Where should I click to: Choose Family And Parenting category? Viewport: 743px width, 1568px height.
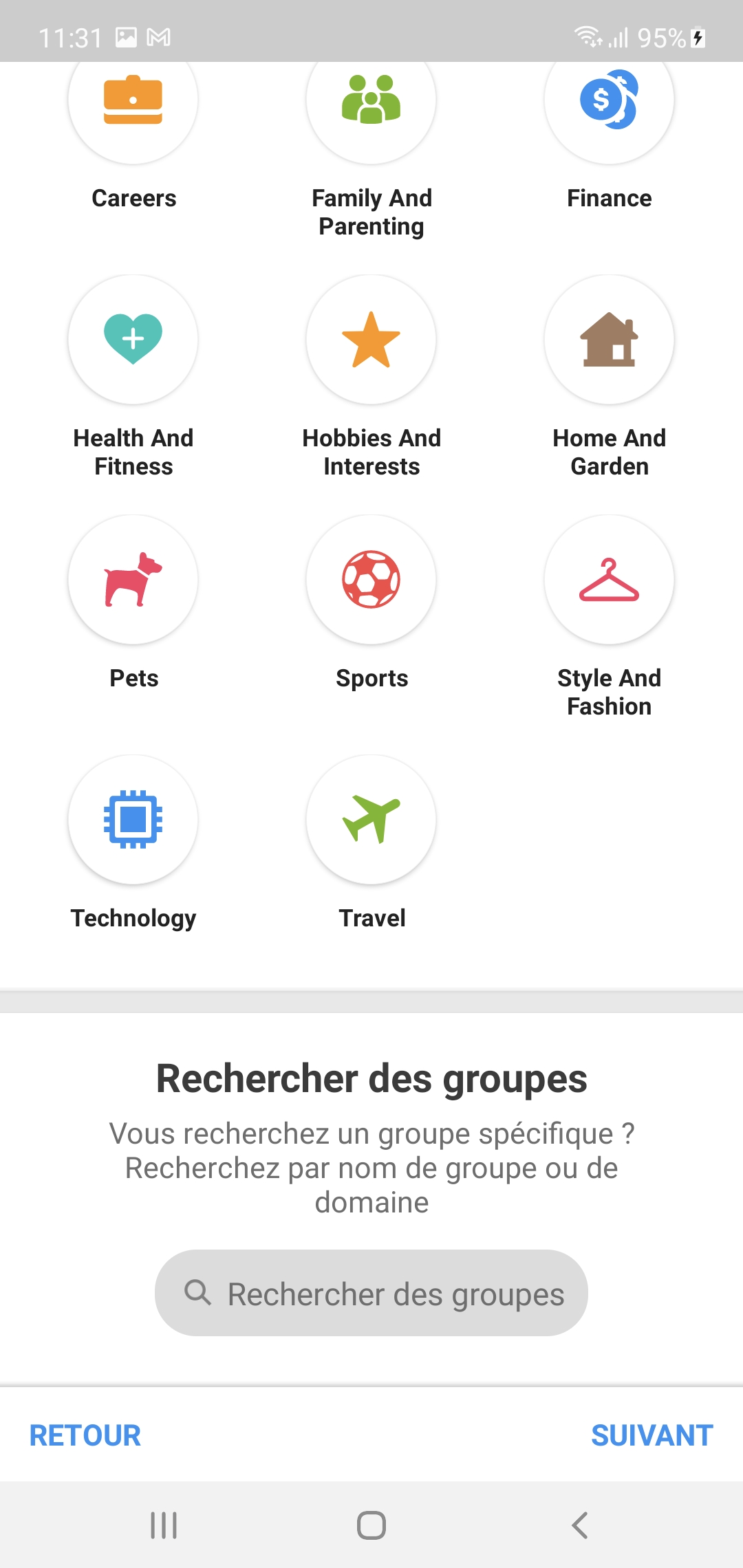371,103
